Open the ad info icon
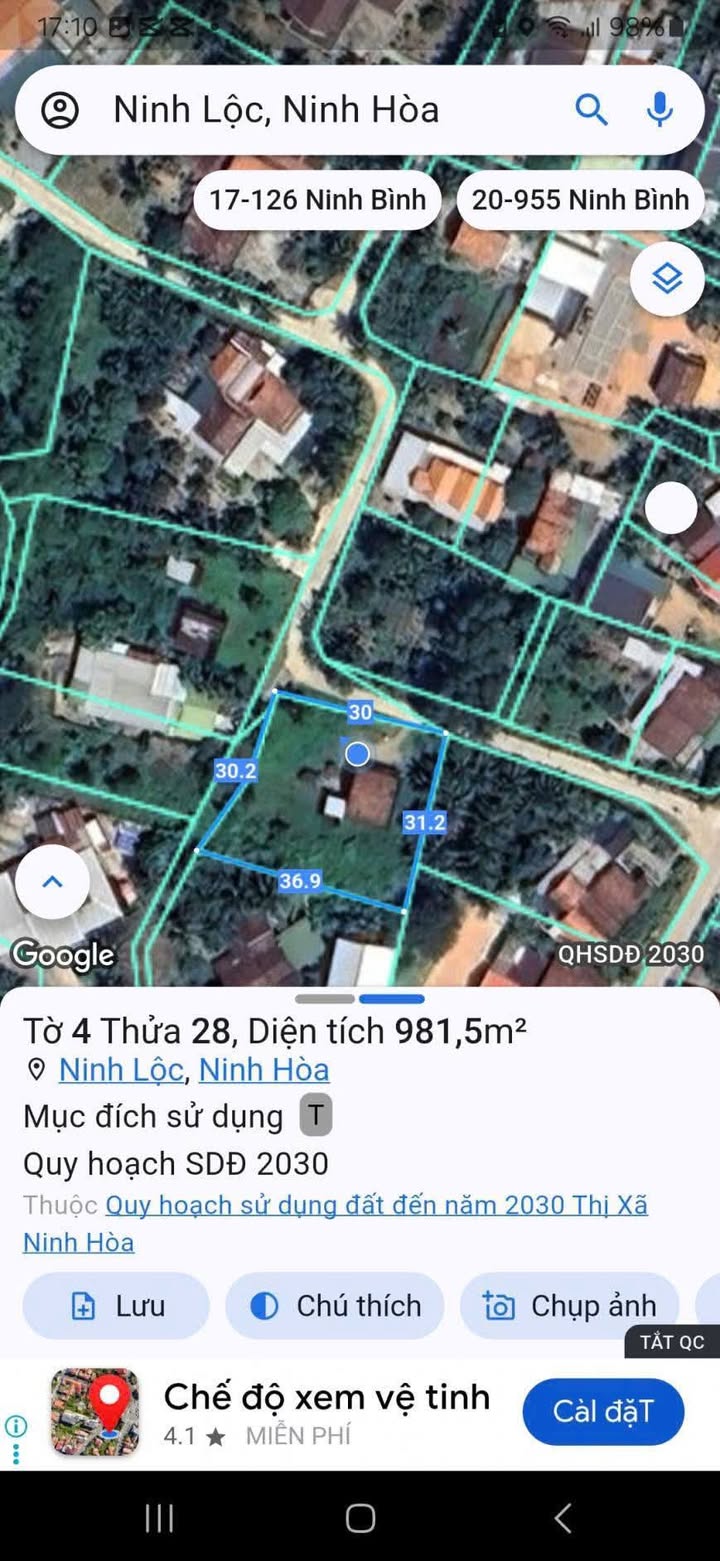Viewport: 720px width, 1561px height. [16, 1426]
